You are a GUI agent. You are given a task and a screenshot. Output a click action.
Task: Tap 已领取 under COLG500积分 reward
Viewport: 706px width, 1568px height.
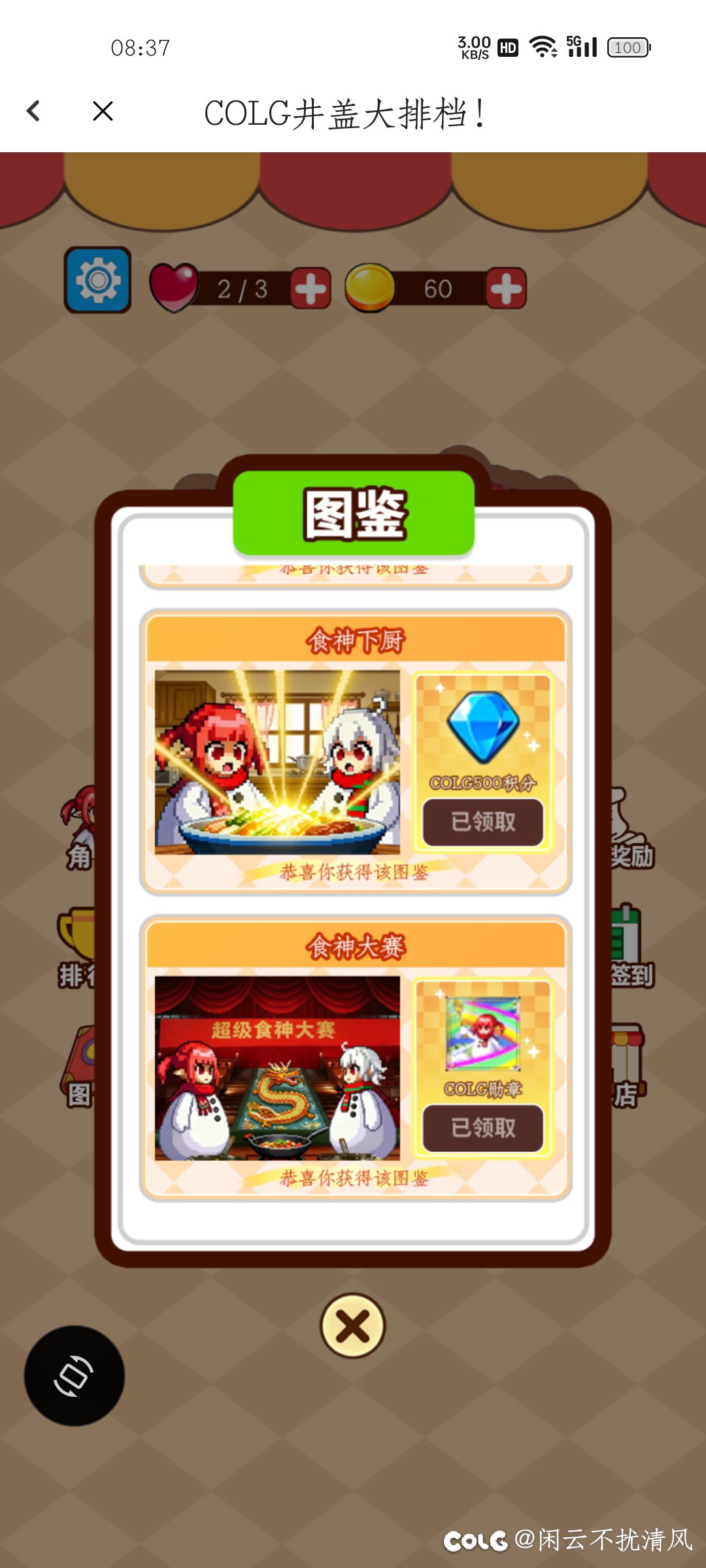[483, 822]
